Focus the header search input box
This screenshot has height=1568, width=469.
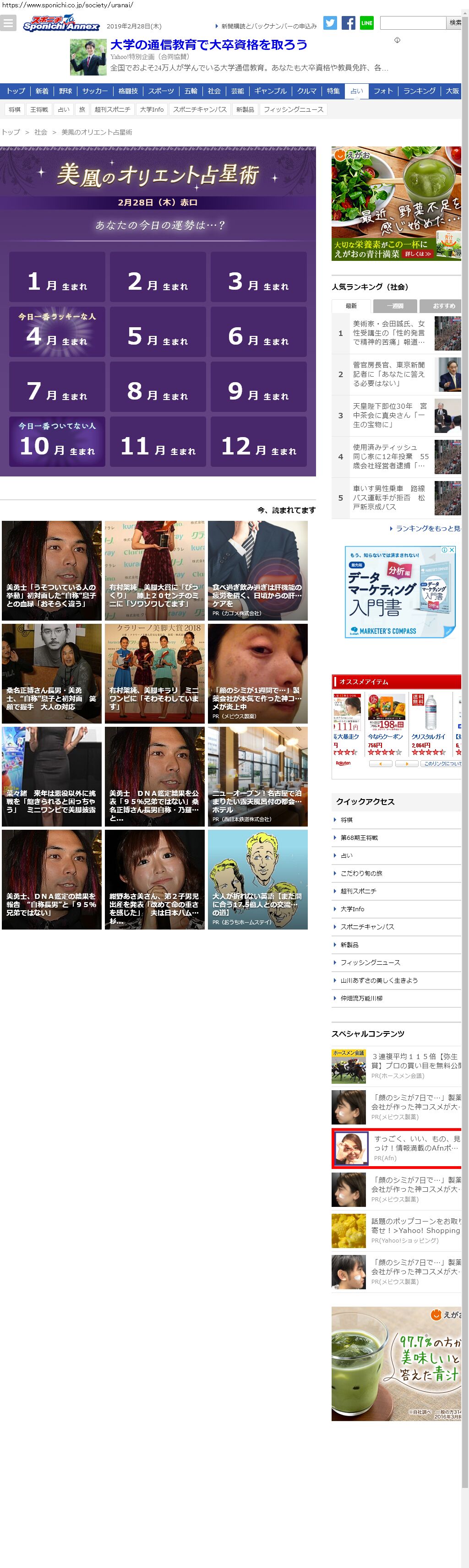click(412, 23)
